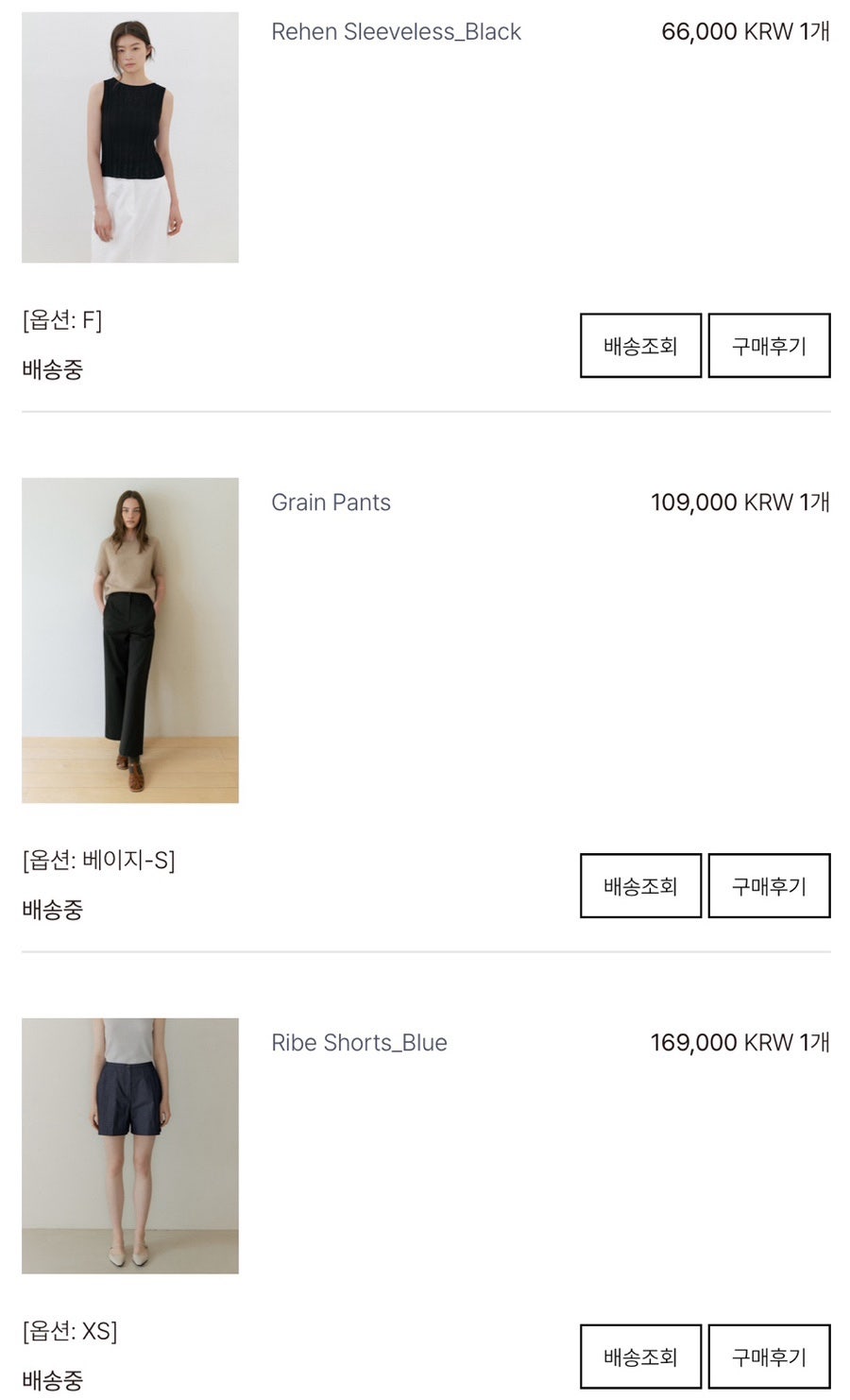Image resolution: width=850 pixels, height=1400 pixels.
Task: Open the Rehen Sleeveless_Black product name
Action: pos(396,32)
